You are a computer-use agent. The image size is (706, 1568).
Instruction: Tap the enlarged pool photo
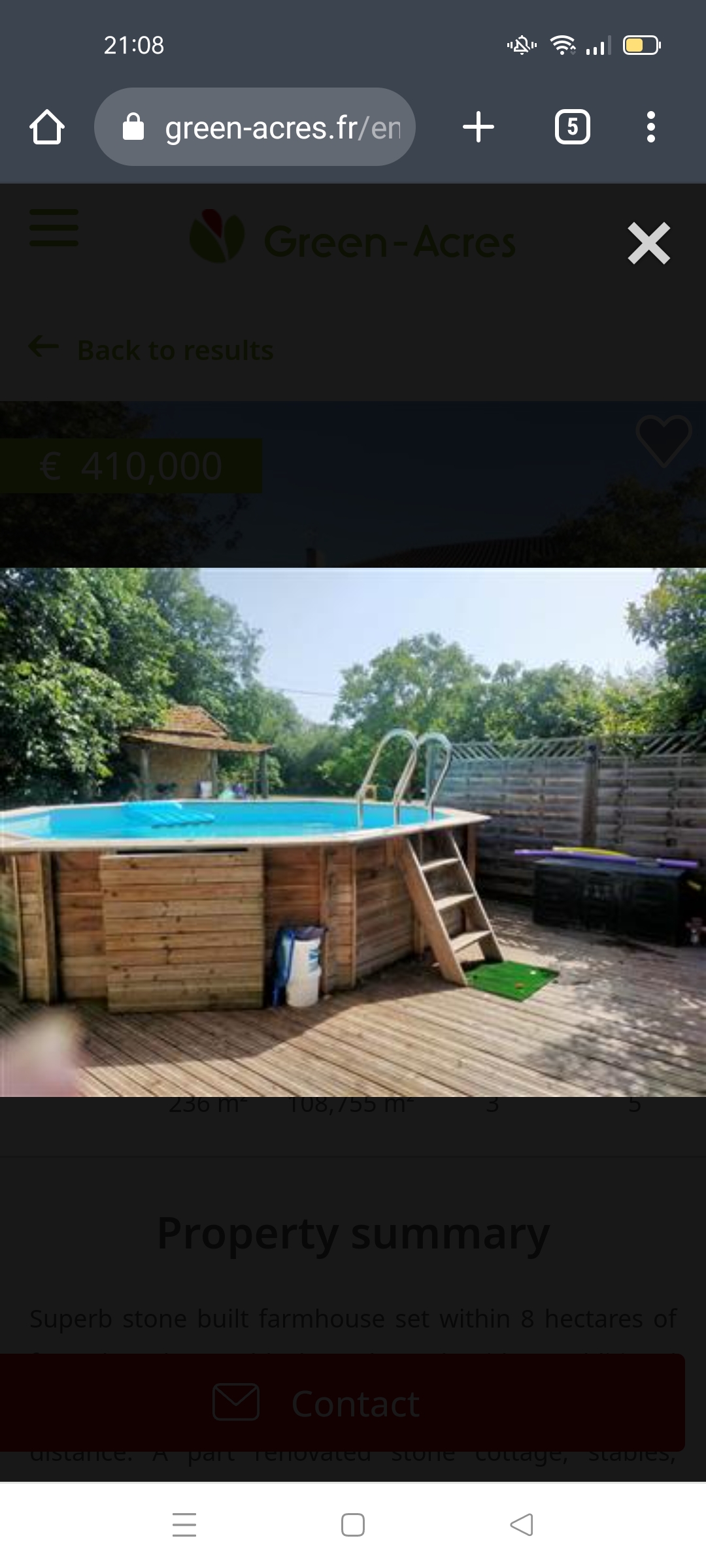tap(353, 832)
